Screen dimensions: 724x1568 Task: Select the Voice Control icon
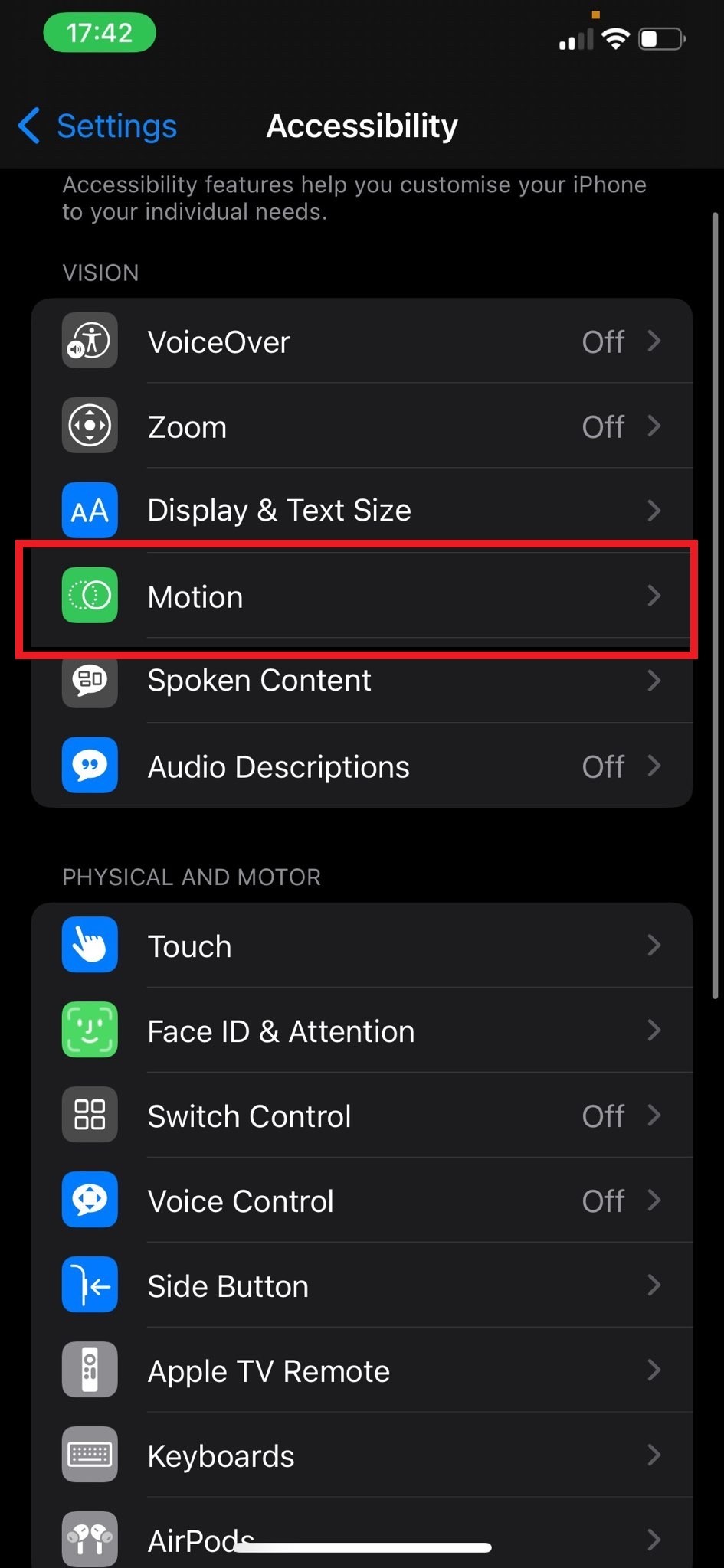click(x=90, y=1200)
